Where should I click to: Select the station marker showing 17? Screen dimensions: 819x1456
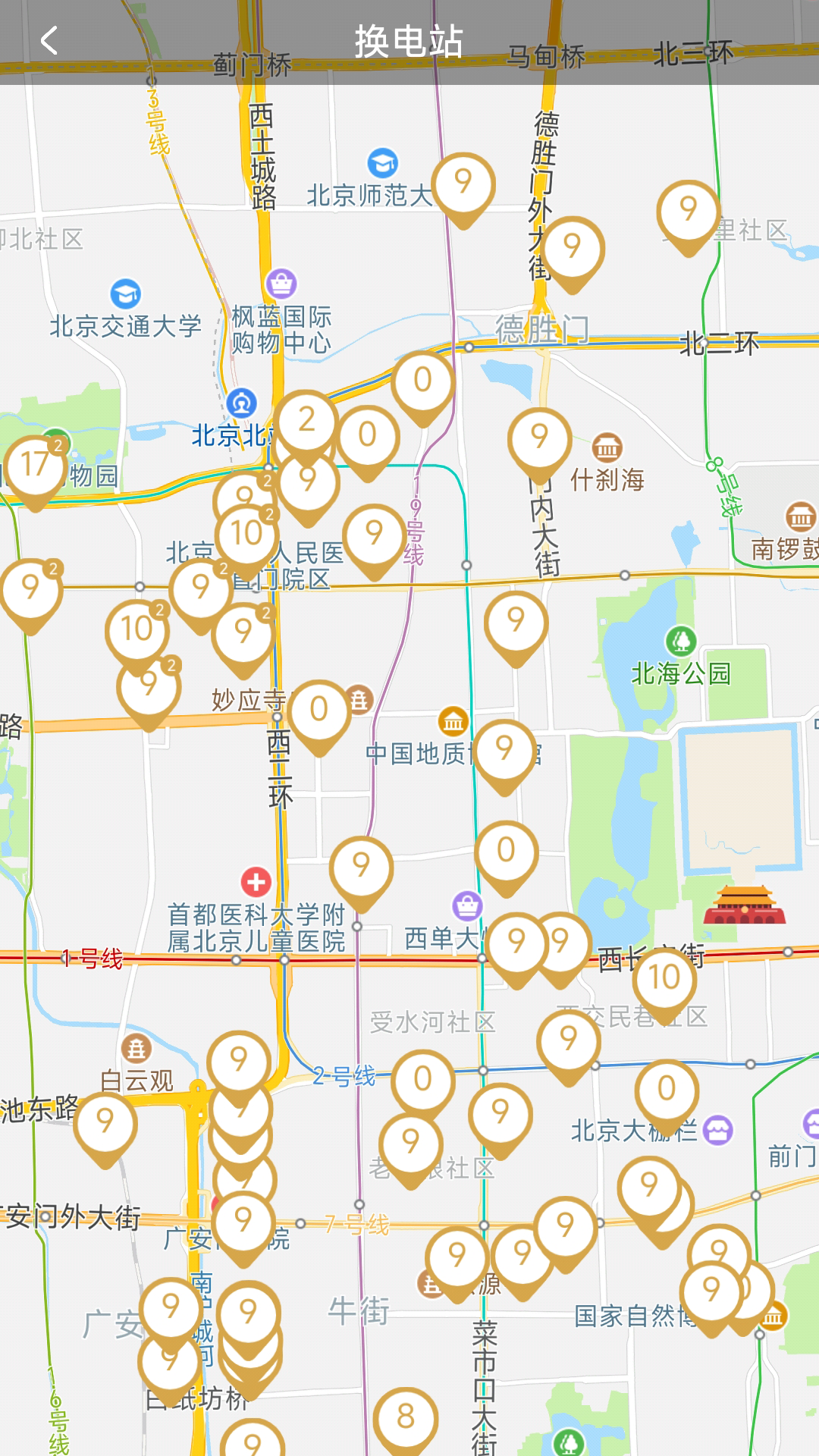click(x=35, y=465)
